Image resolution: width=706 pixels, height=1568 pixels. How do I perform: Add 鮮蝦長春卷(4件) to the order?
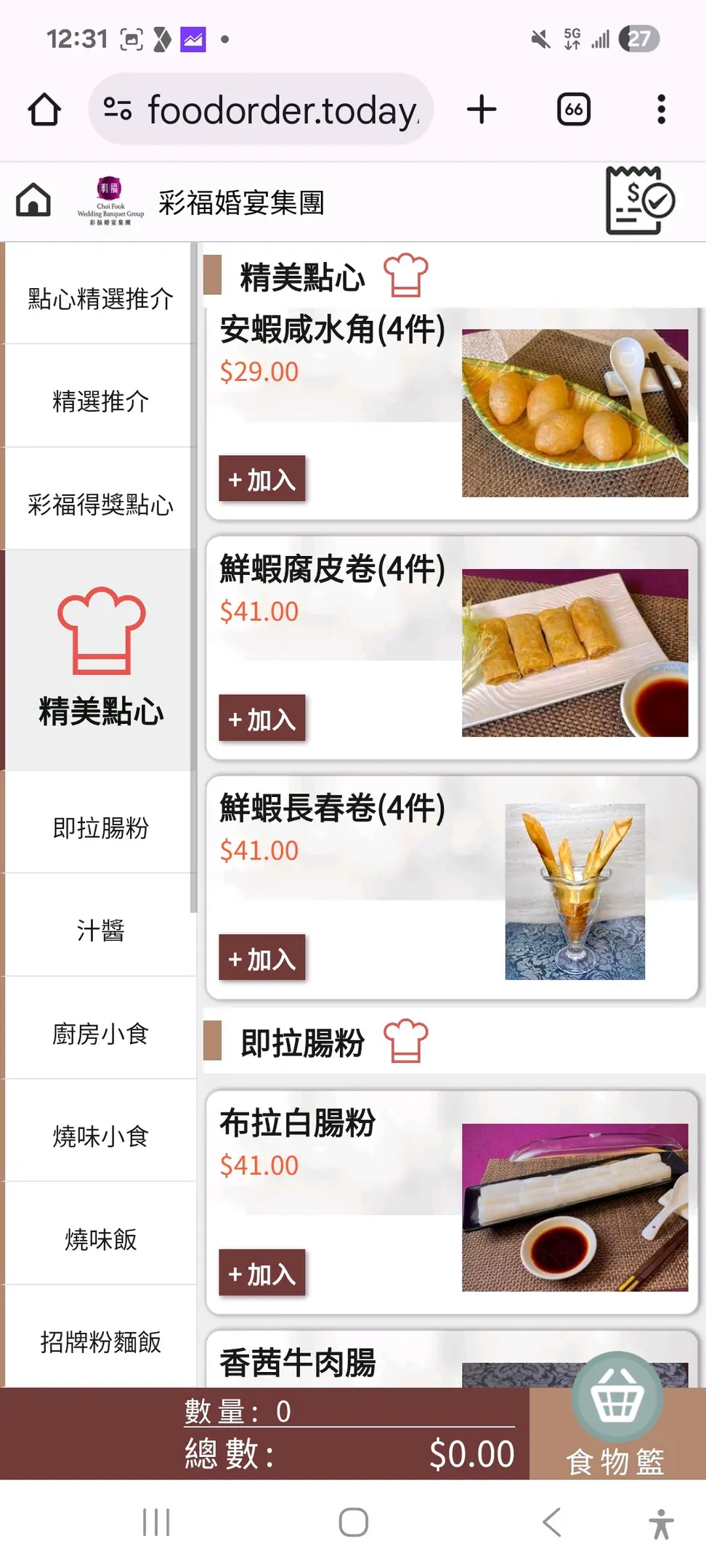pos(261,958)
